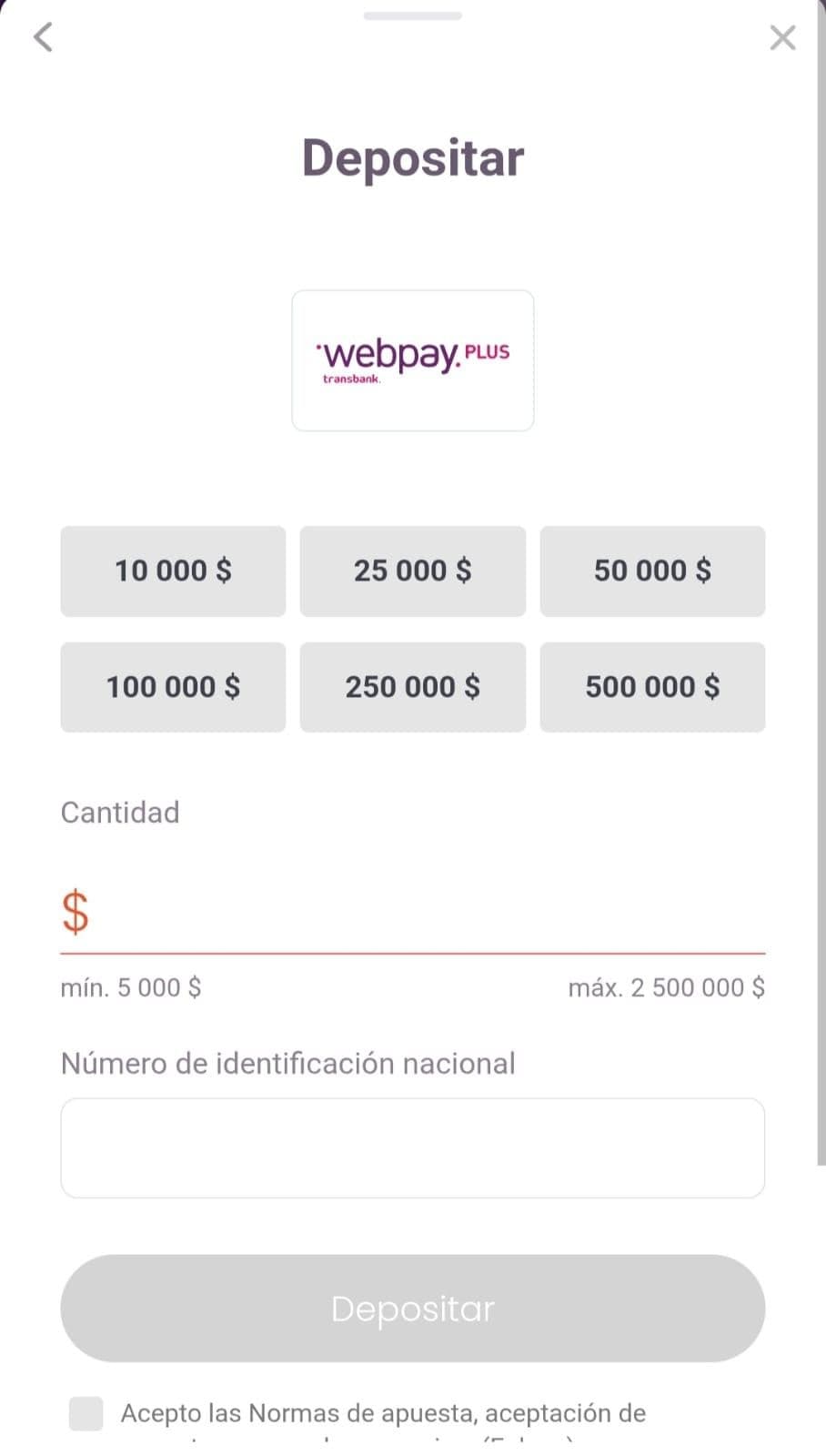Click the Depositar page title
826x1456 pixels.
pos(412,157)
